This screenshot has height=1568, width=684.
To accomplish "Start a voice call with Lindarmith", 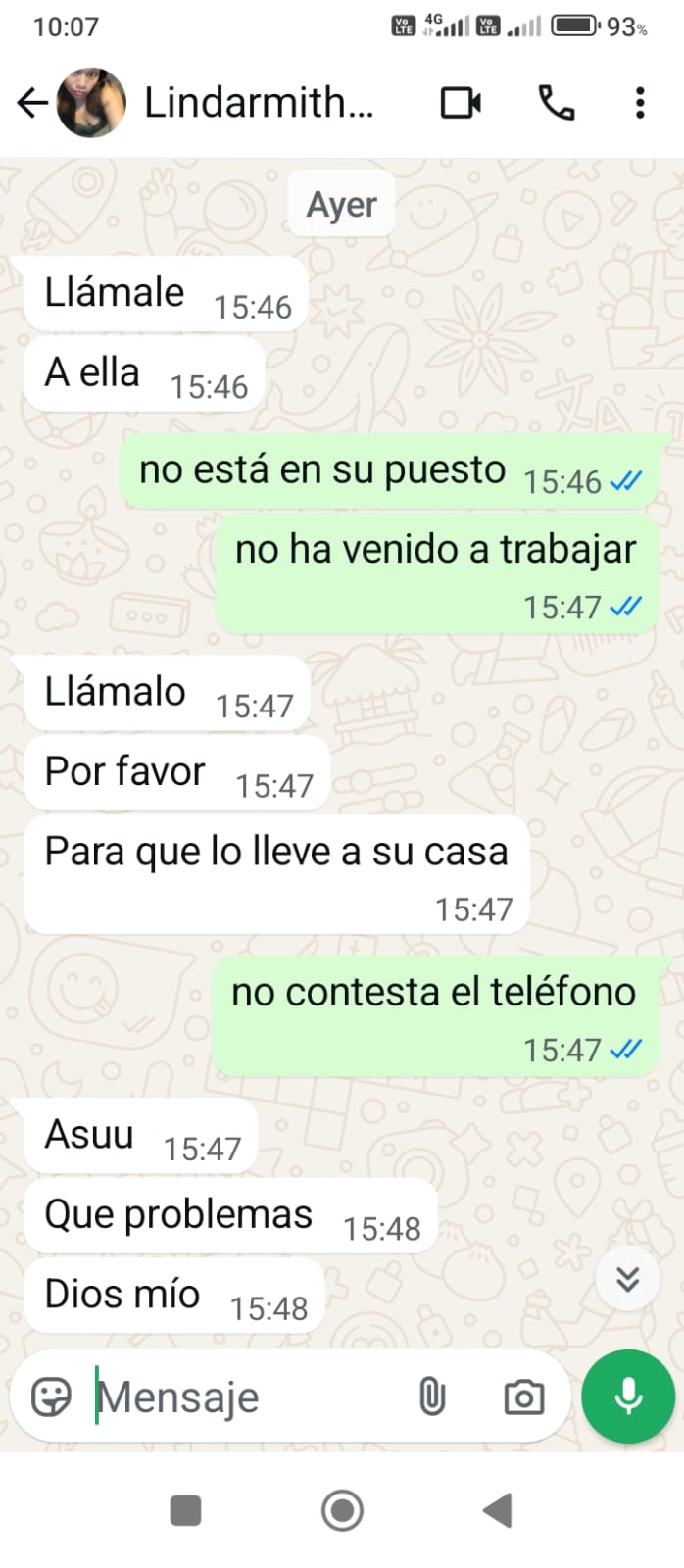I will point(557,103).
